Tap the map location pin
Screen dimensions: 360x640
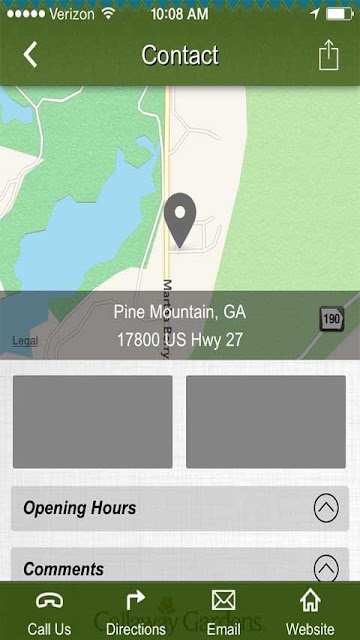[x=180, y=221]
